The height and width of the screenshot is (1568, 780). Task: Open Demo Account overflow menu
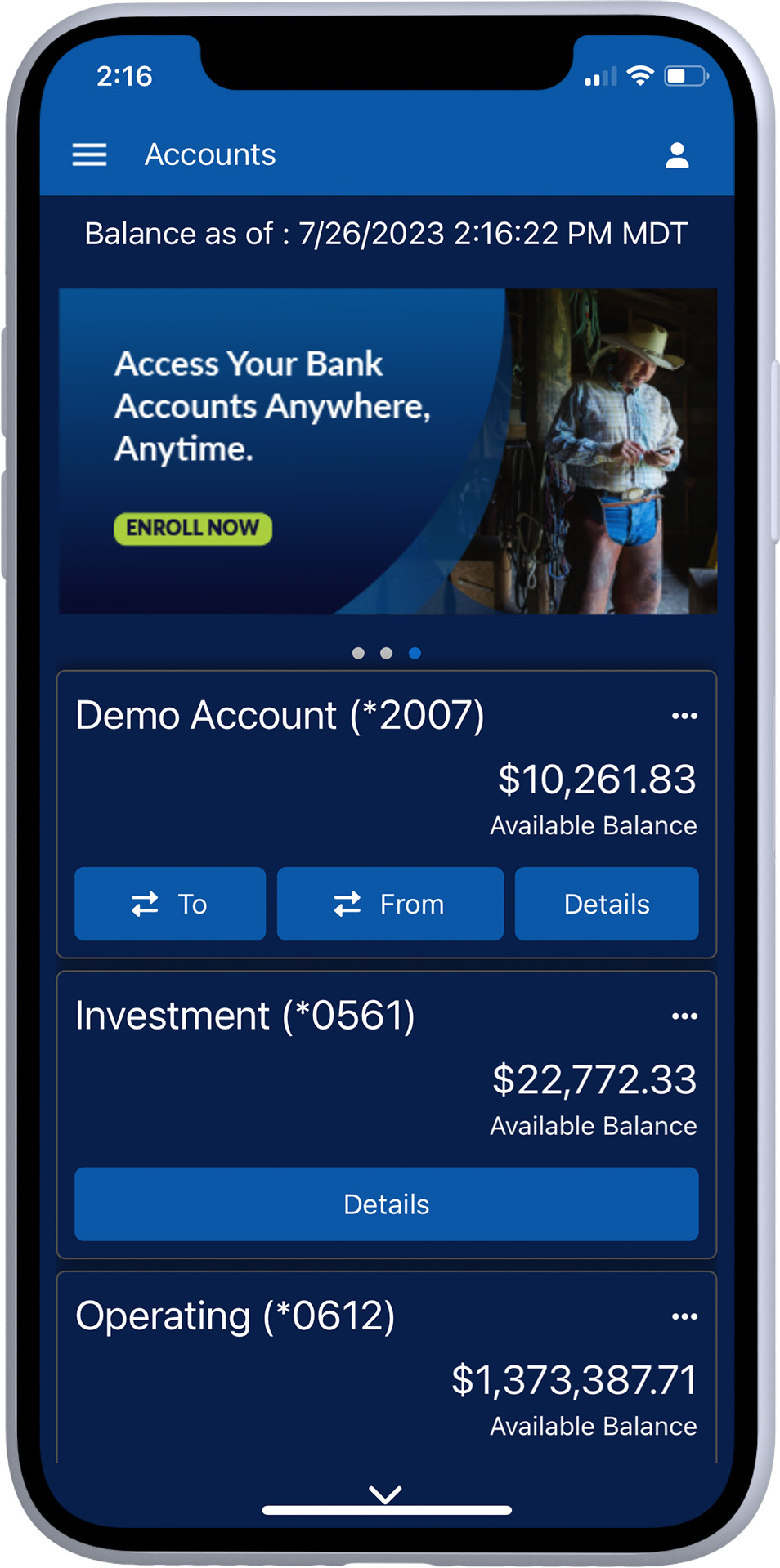684,716
